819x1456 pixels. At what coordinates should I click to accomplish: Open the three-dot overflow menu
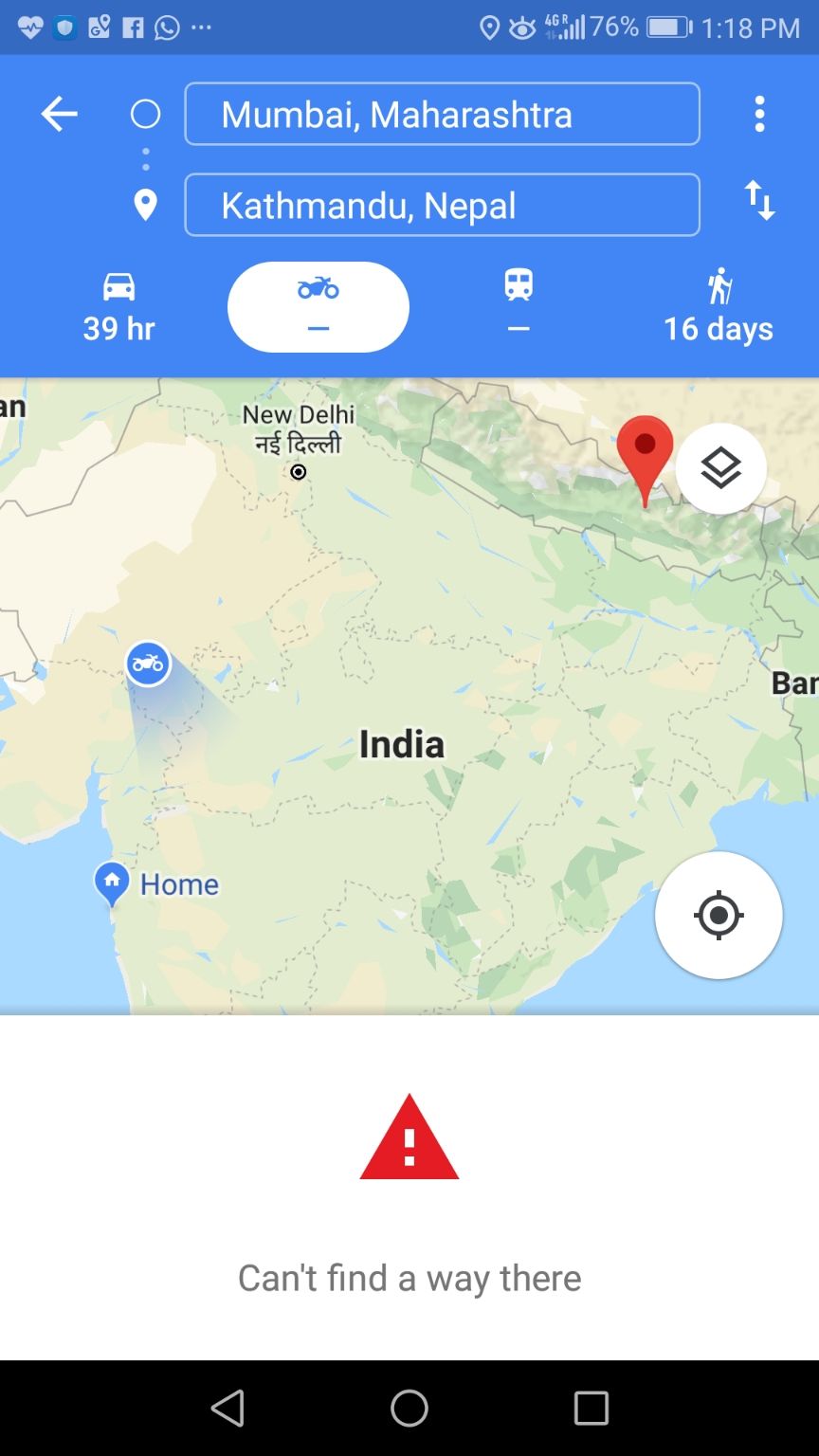point(759,115)
